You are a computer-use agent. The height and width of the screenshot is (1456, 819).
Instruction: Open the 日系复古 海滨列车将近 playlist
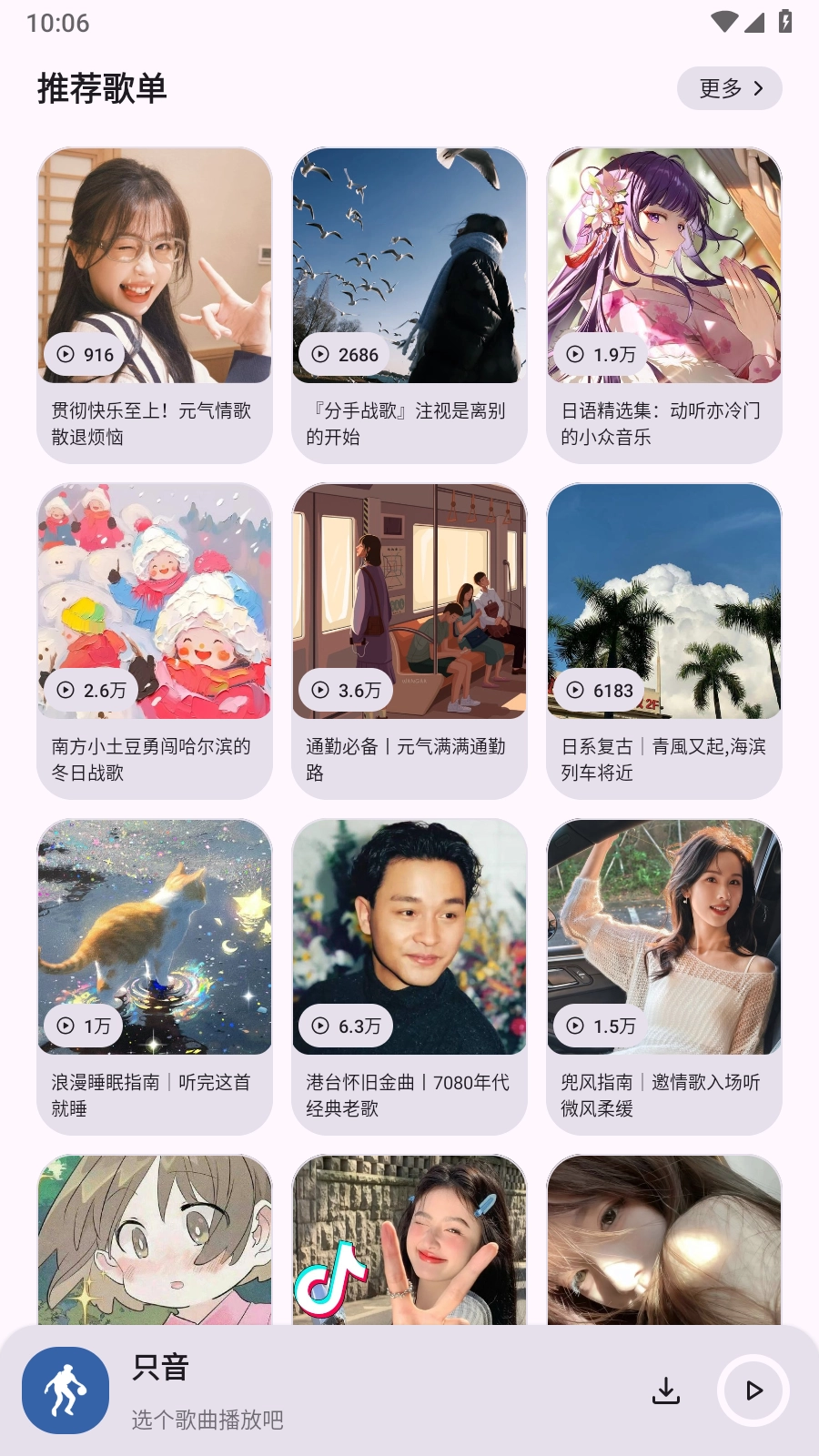point(664,640)
